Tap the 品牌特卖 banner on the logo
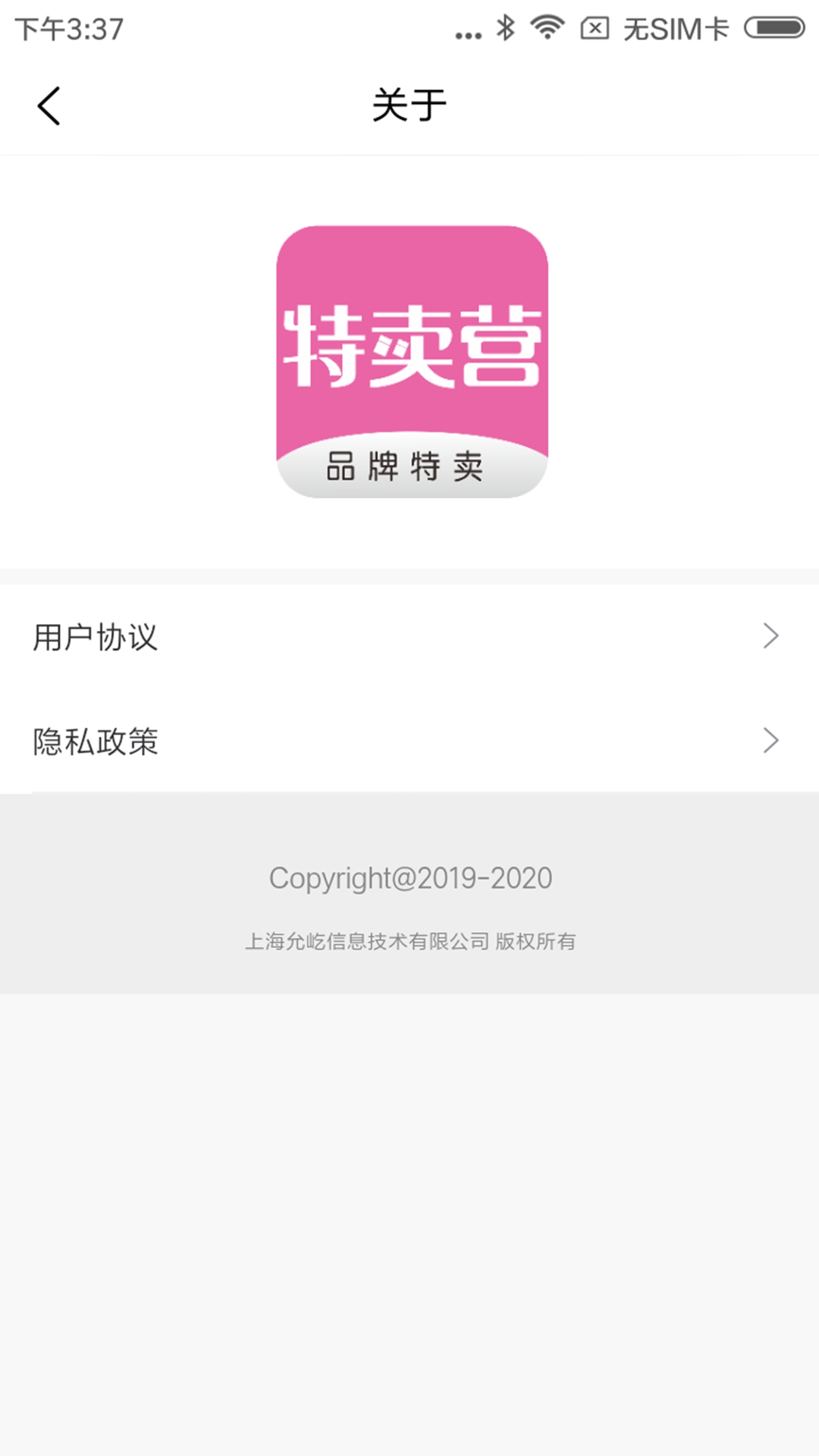 tap(409, 468)
